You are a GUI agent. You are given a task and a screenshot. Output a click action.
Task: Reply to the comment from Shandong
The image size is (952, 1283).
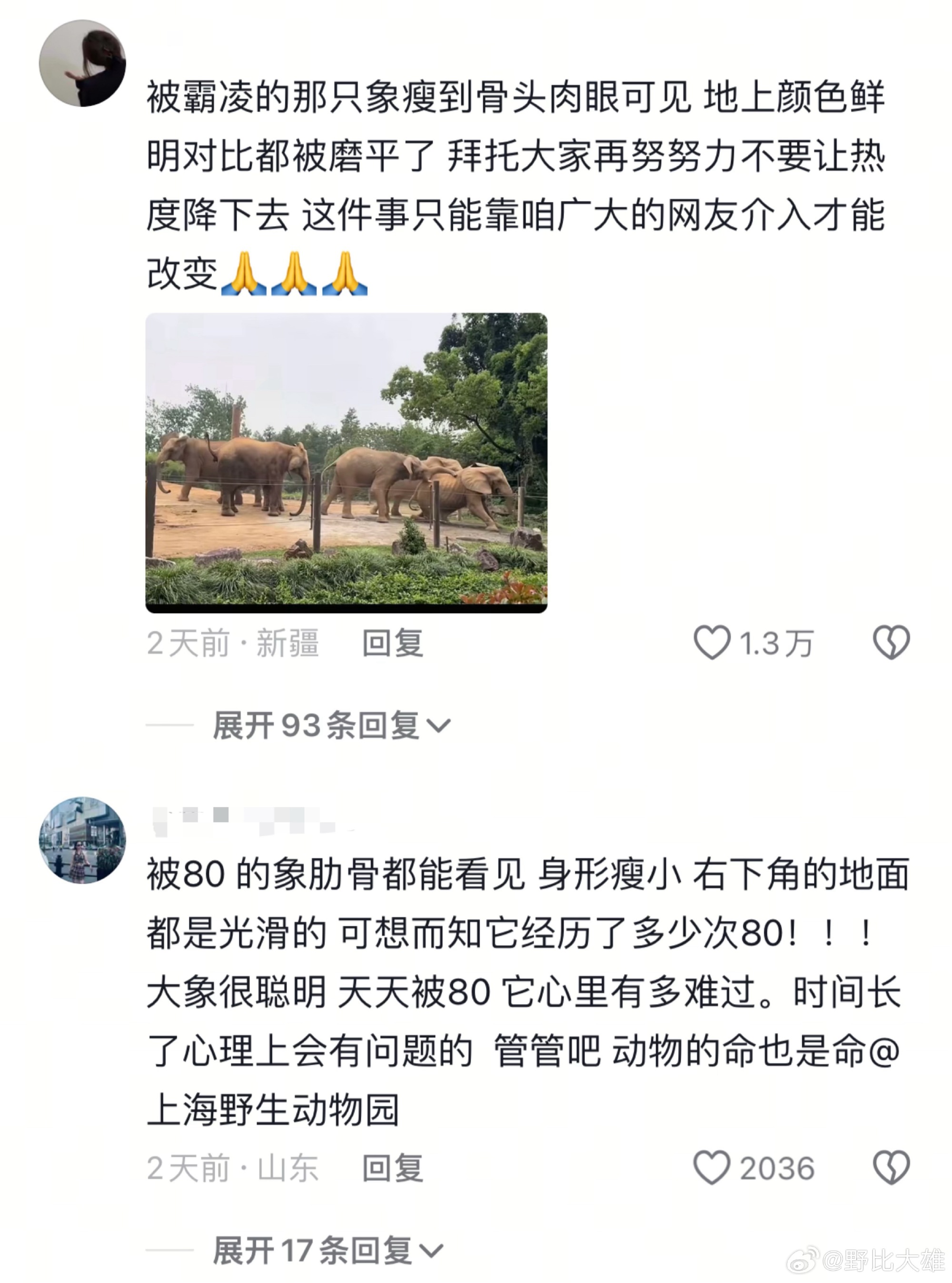[x=392, y=1168]
